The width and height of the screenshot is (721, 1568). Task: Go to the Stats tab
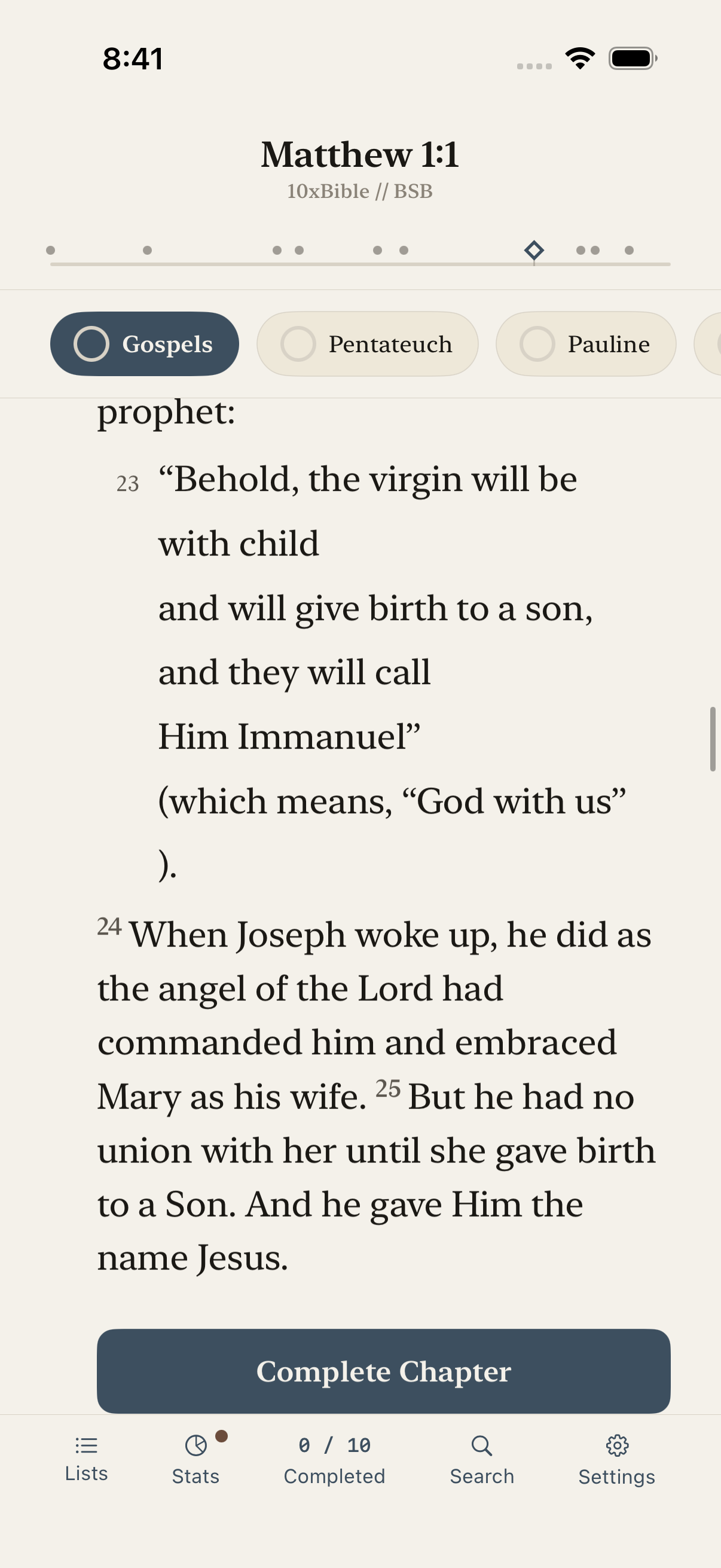[x=196, y=1460]
